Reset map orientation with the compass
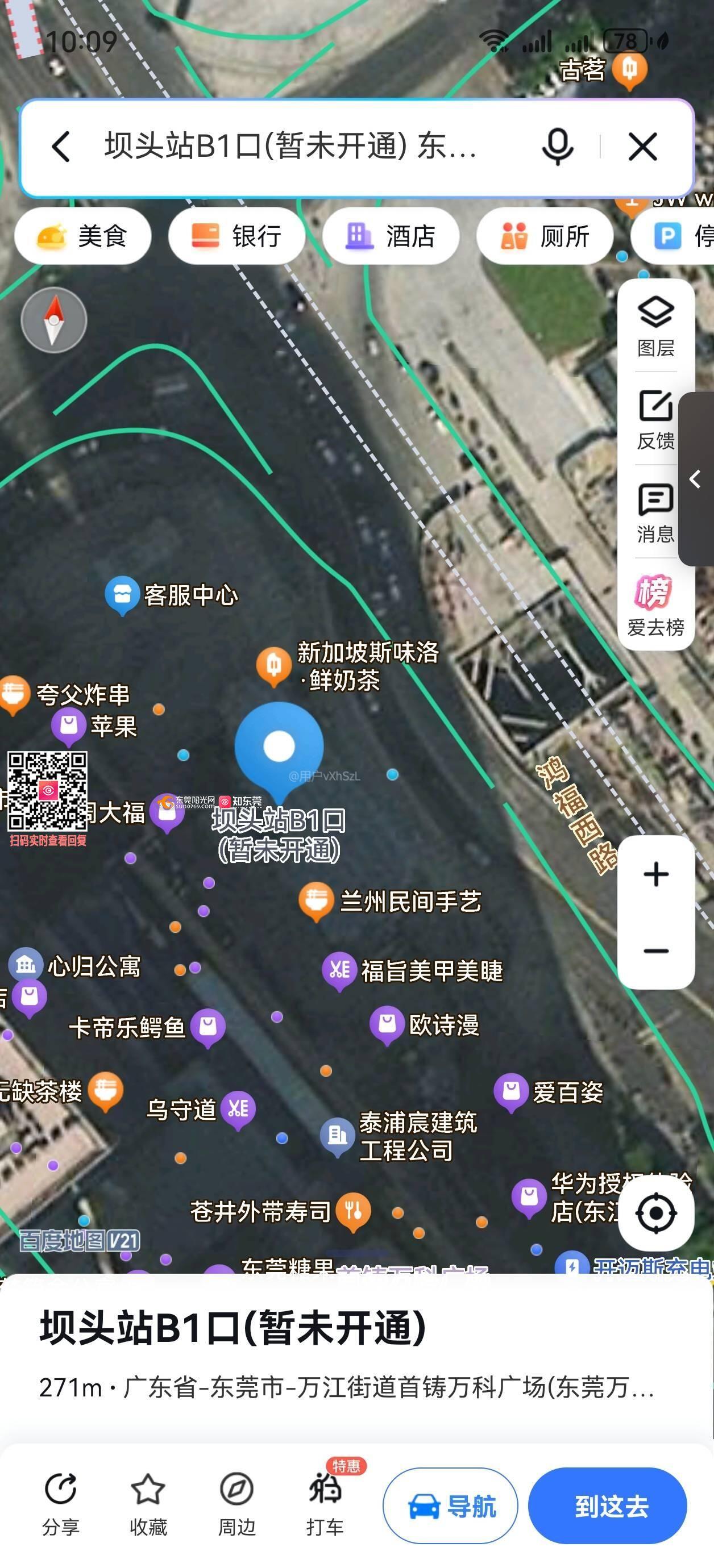The width and height of the screenshot is (714, 1568). tap(54, 320)
